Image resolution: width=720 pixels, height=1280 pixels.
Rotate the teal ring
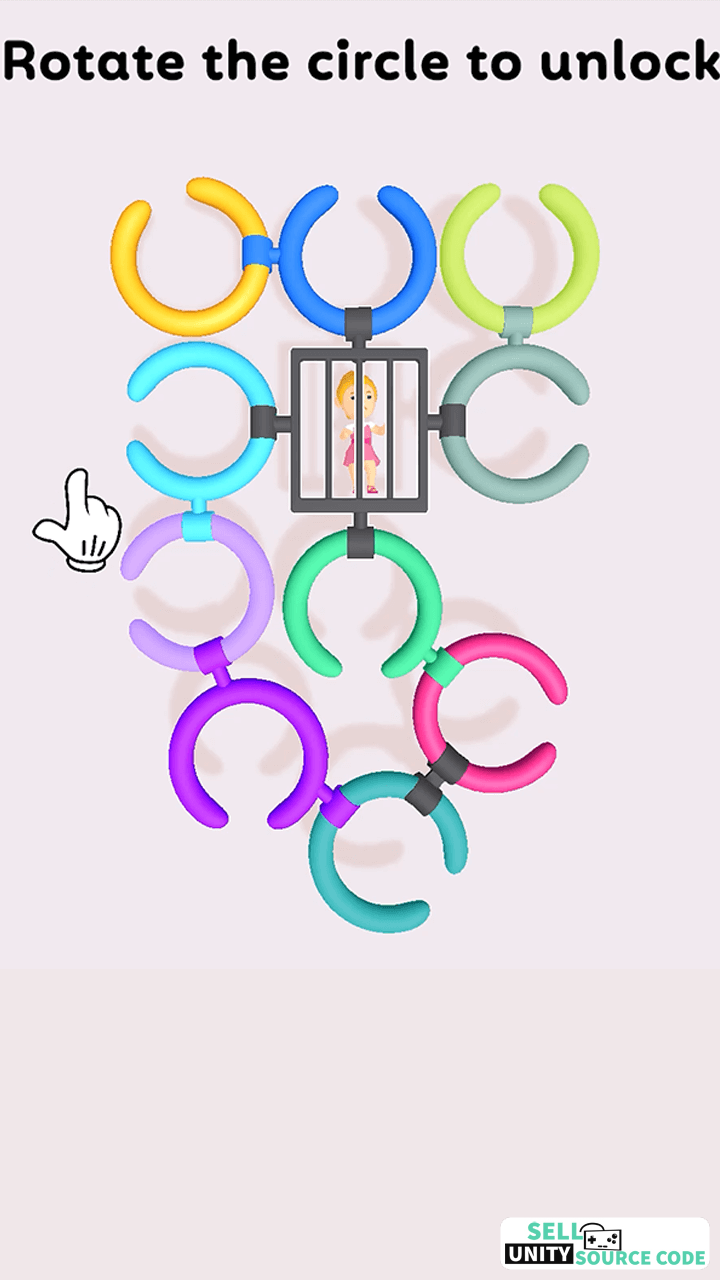[388, 851]
